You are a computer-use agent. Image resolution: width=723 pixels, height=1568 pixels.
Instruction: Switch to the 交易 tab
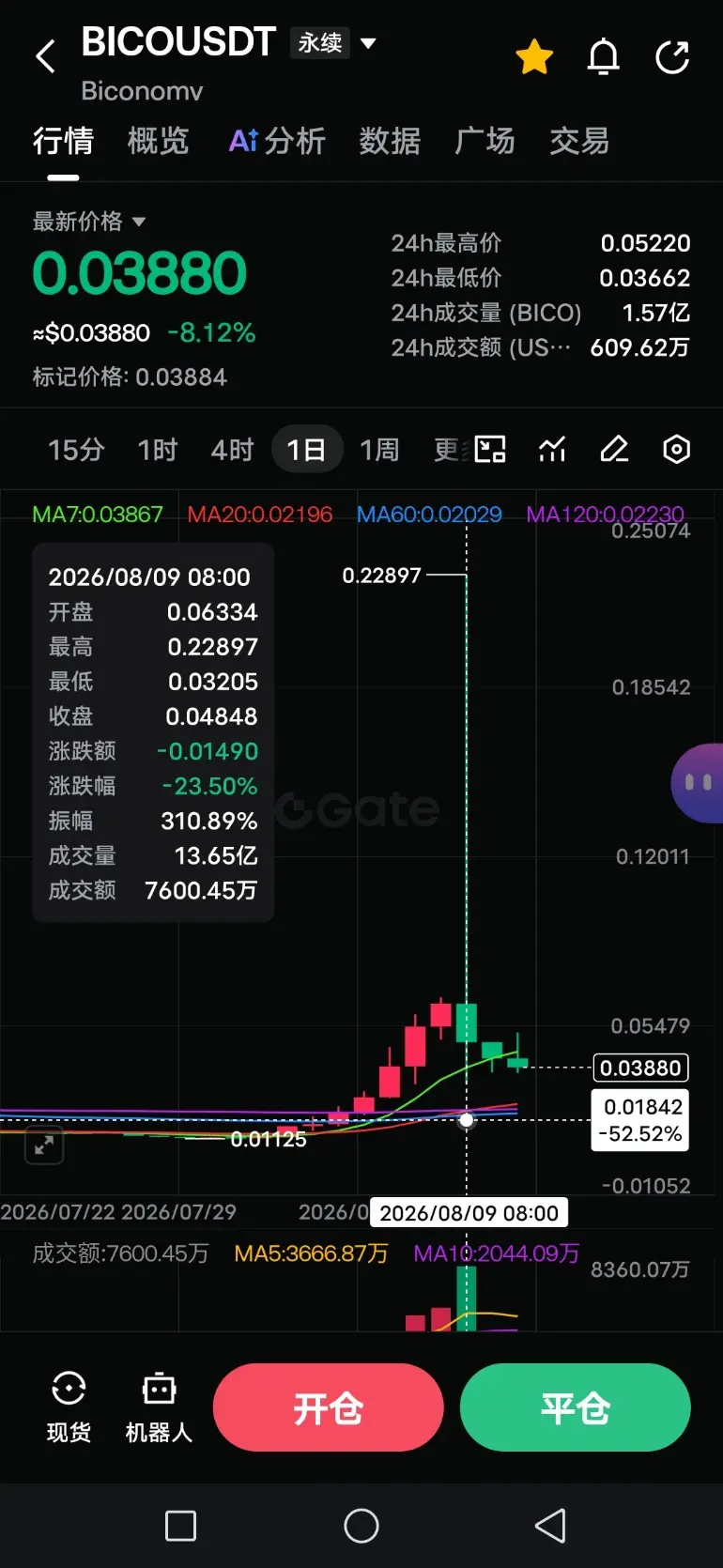[x=579, y=141]
